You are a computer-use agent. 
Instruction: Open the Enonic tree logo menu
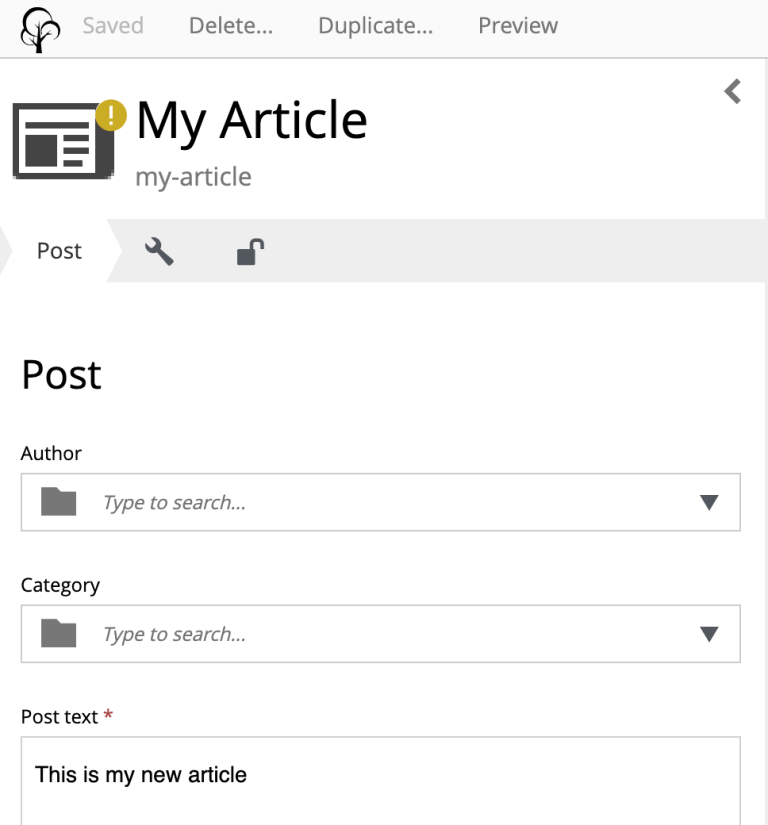pyautogui.click(x=40, y=29)
